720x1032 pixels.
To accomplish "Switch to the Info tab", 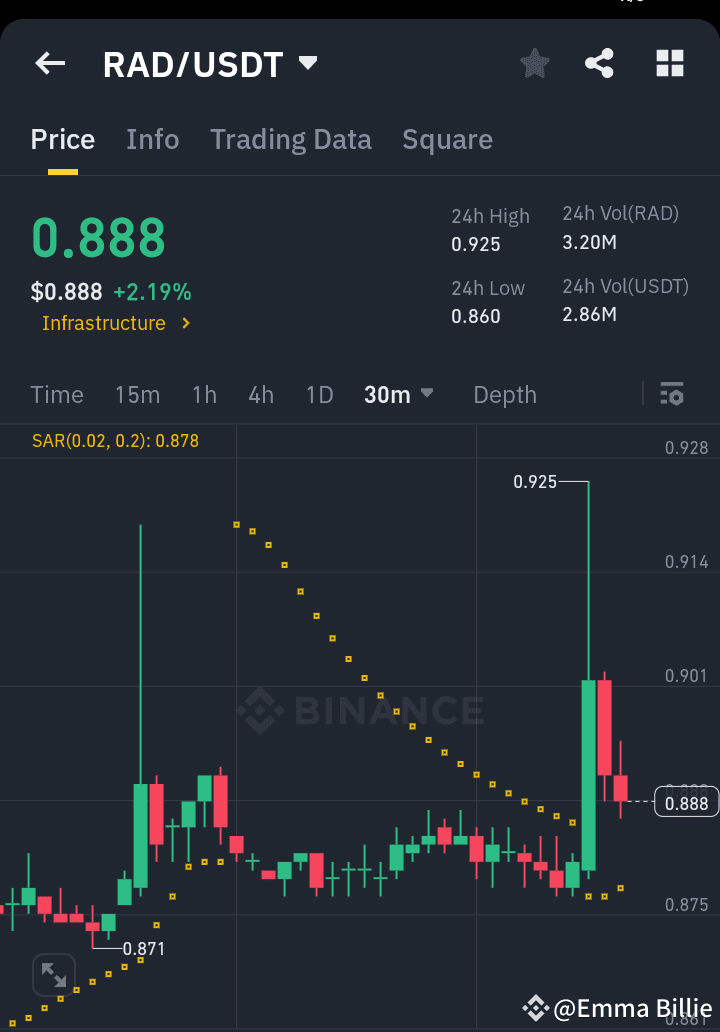I will 152,139.
